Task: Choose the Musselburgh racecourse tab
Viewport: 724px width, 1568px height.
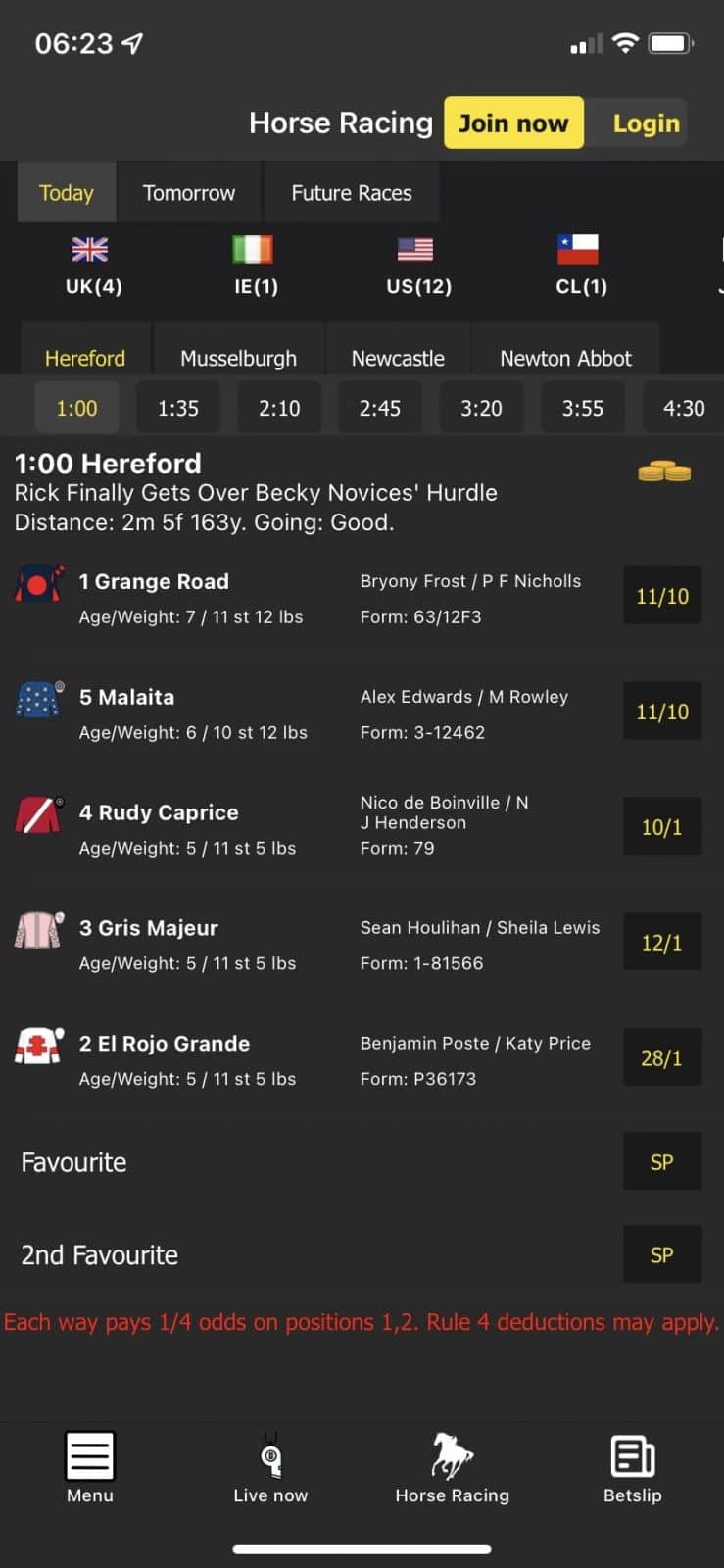Action: [238, 358]
